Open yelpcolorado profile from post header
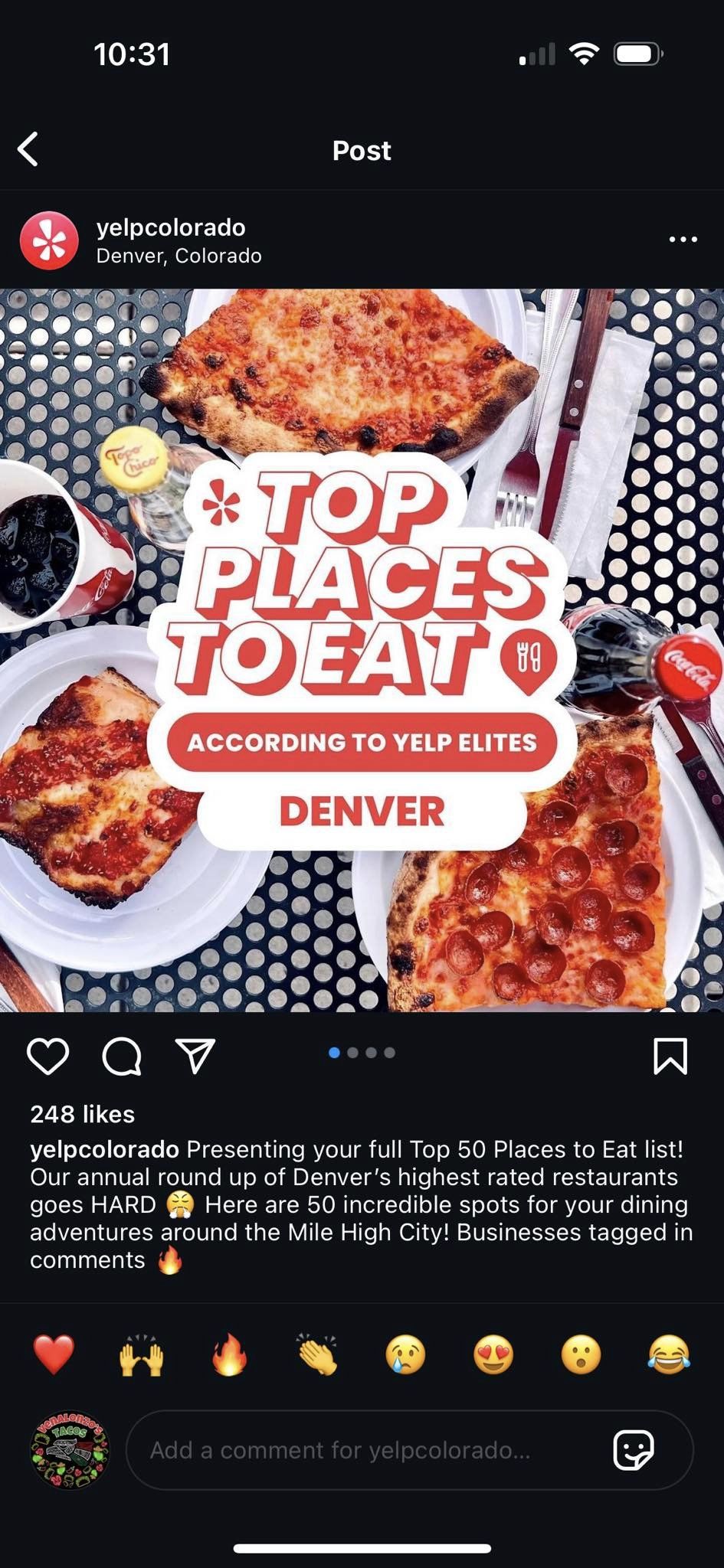Screen dimensions: 724x1568 pyautogui.click(x=170, y=227)
